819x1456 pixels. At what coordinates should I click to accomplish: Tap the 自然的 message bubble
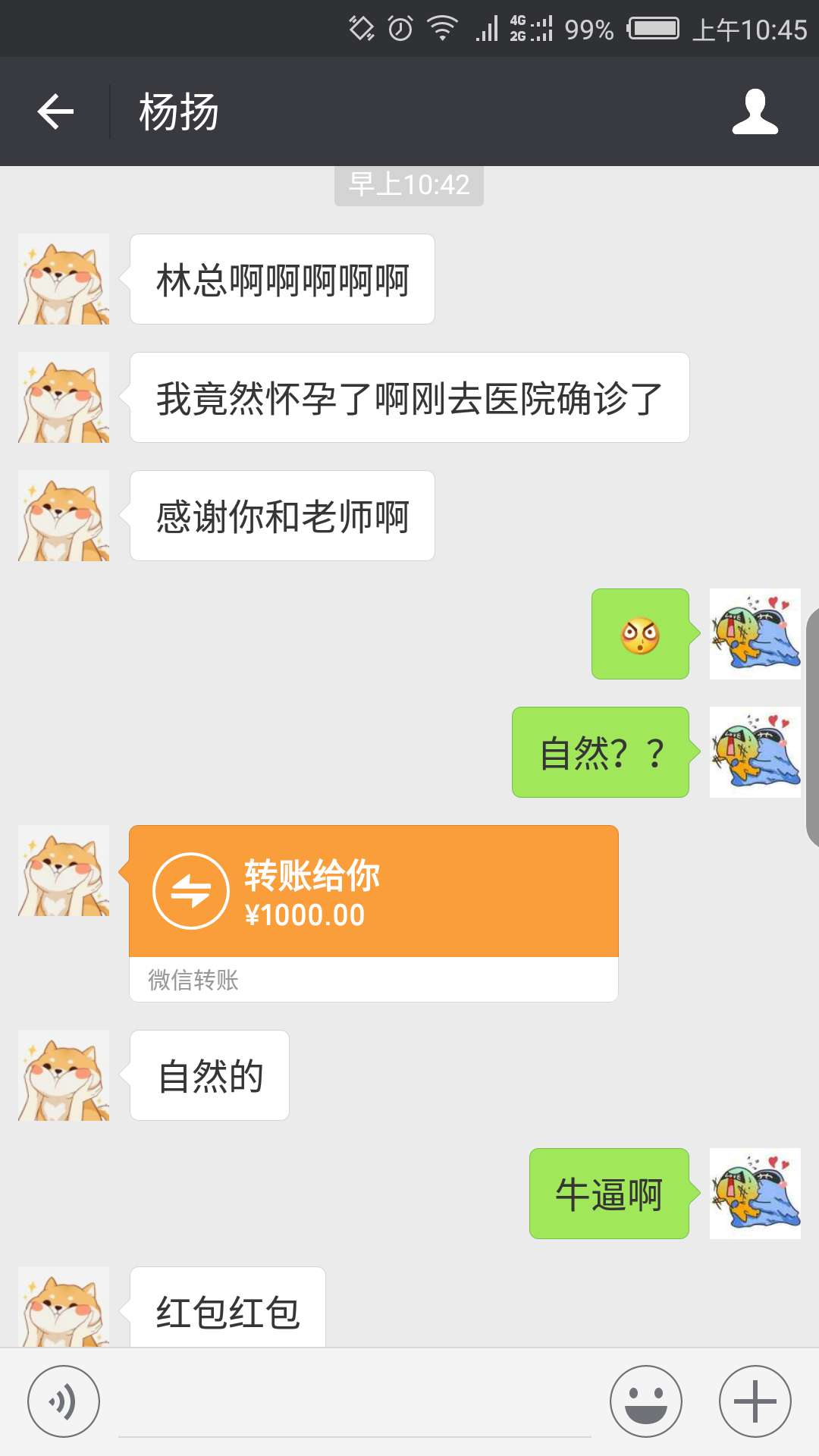[x=209, y=1075]
